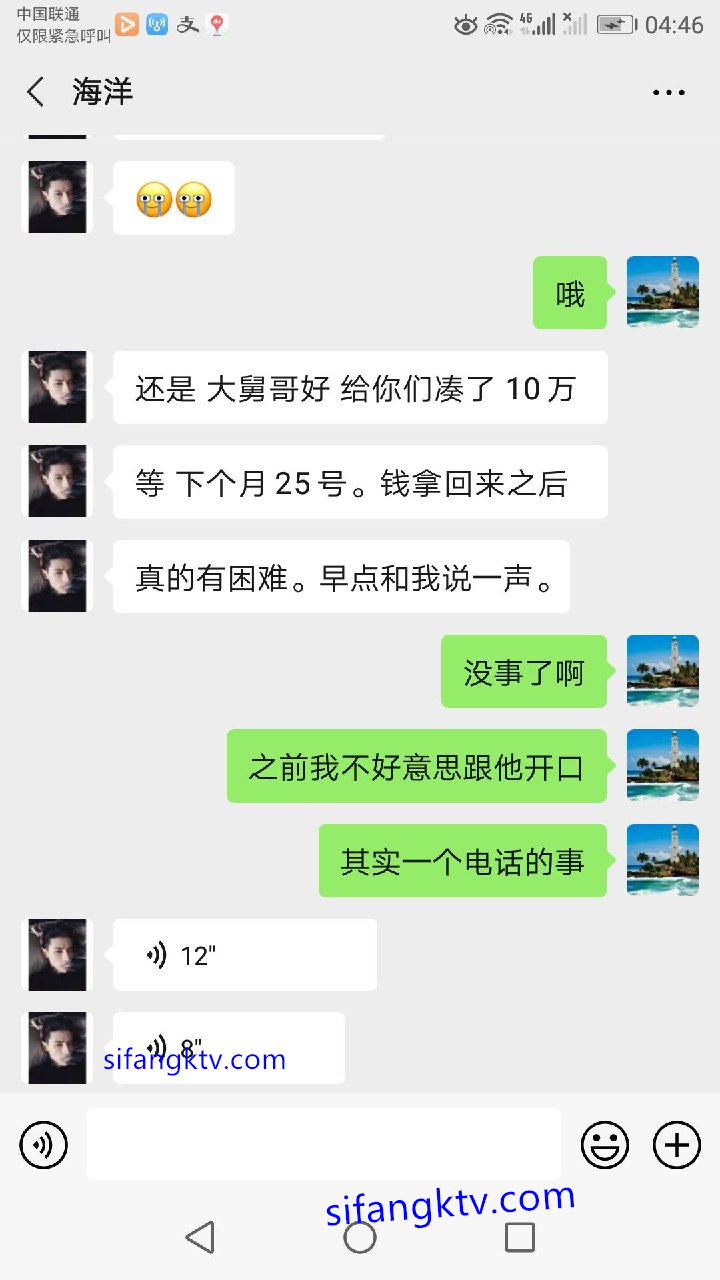Open the recent apps overview
Image resolution: width=720 pixels, height=1280 pixels.
click(520, 1237)
